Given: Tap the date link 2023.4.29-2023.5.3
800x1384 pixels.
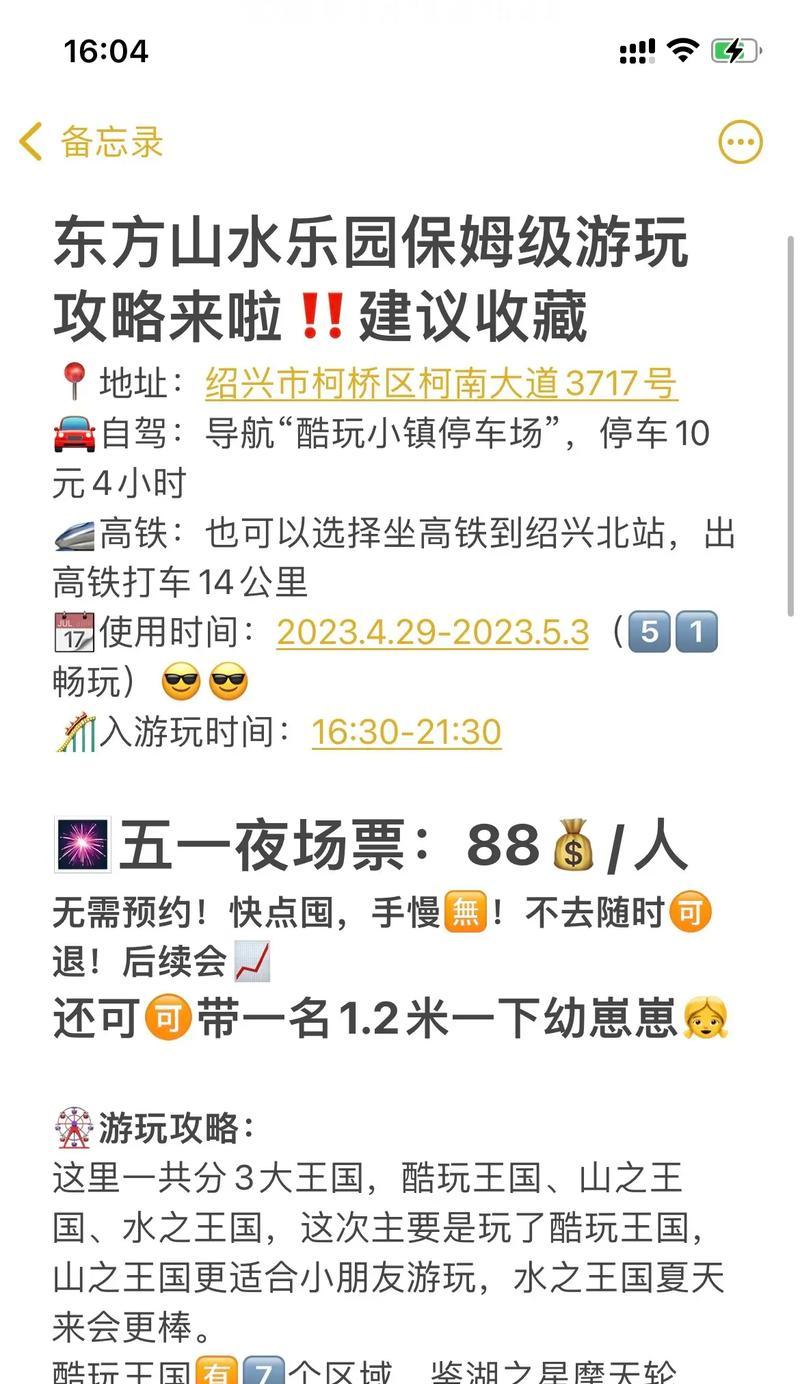Looking at the screenshot, I should click(x=432, y=632).
